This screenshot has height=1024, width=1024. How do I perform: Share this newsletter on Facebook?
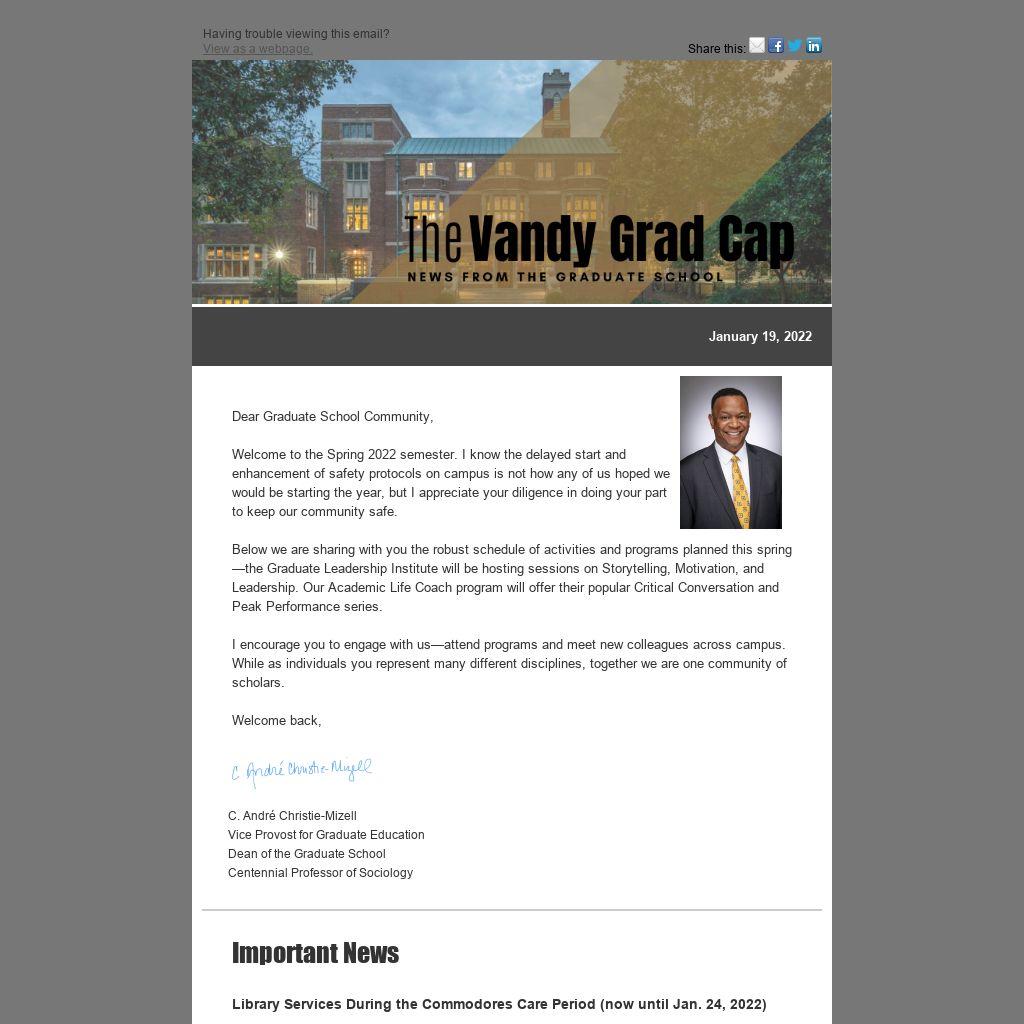point(776,45)
